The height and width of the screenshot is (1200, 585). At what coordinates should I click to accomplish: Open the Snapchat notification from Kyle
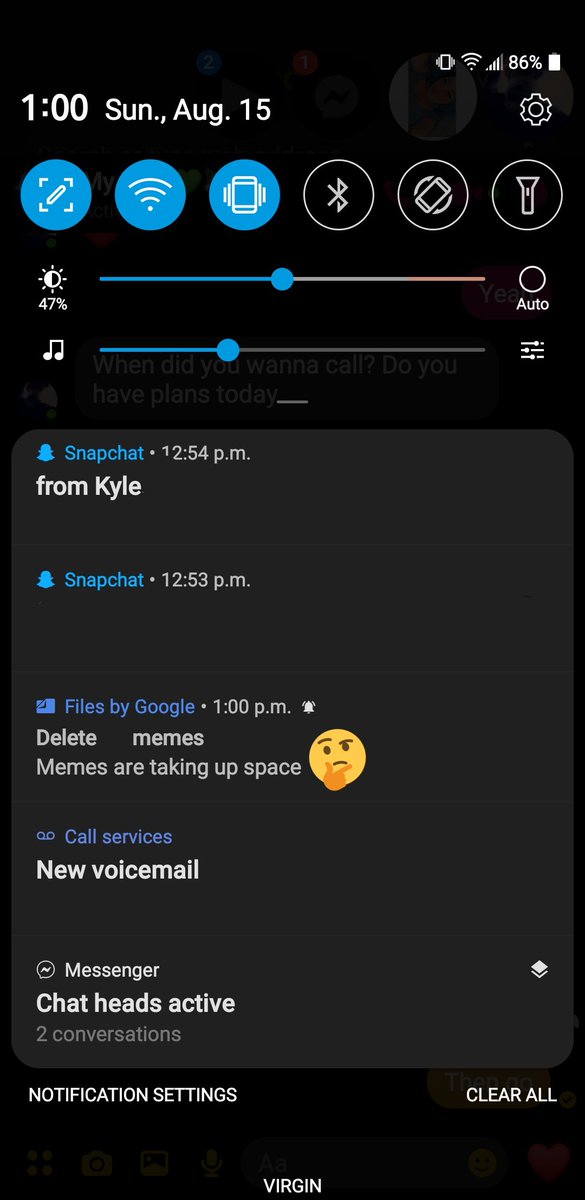[x=292, y=487]
